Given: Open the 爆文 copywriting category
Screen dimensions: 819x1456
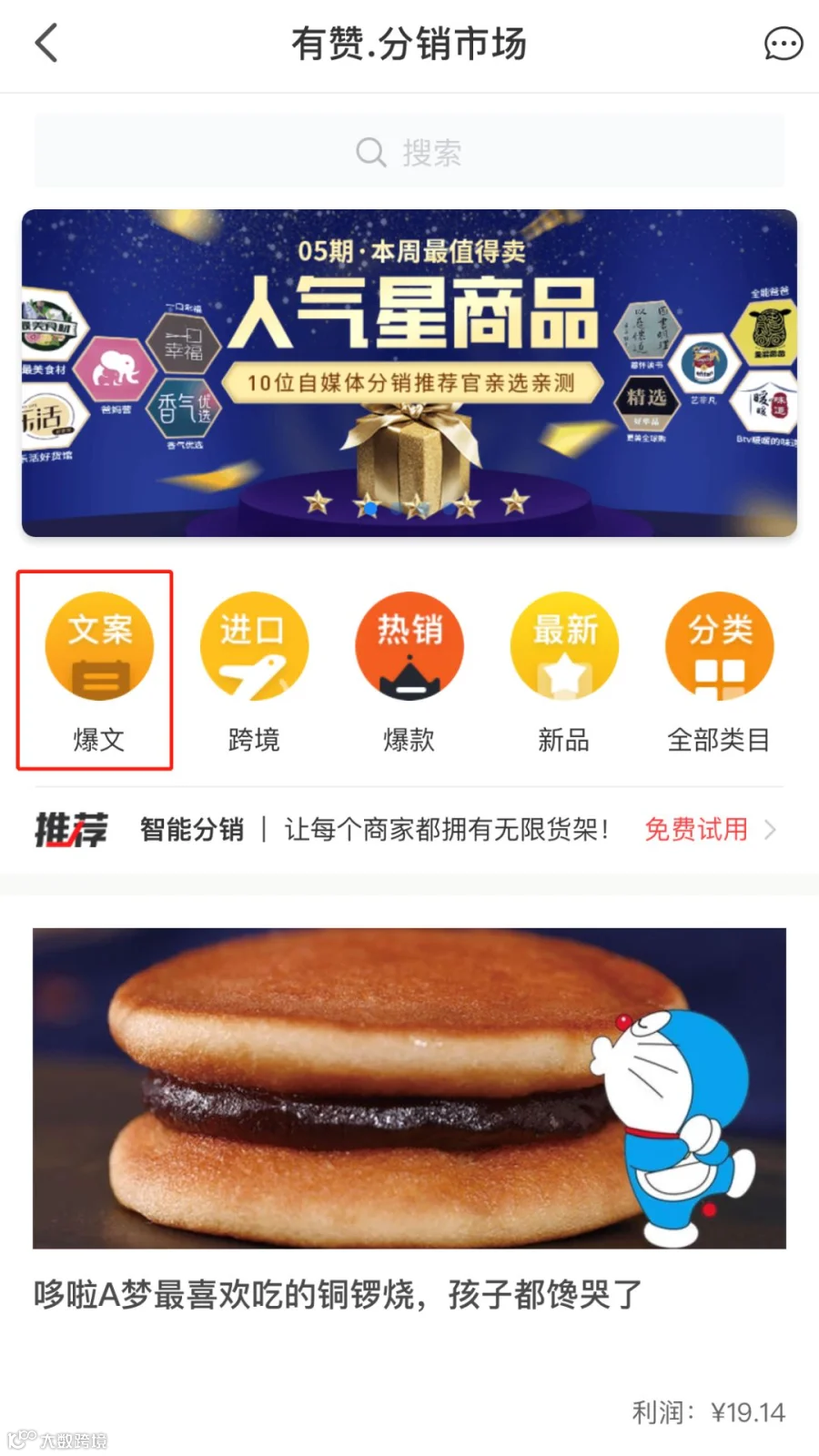Looking at the screenshot, I should [99, 672].
